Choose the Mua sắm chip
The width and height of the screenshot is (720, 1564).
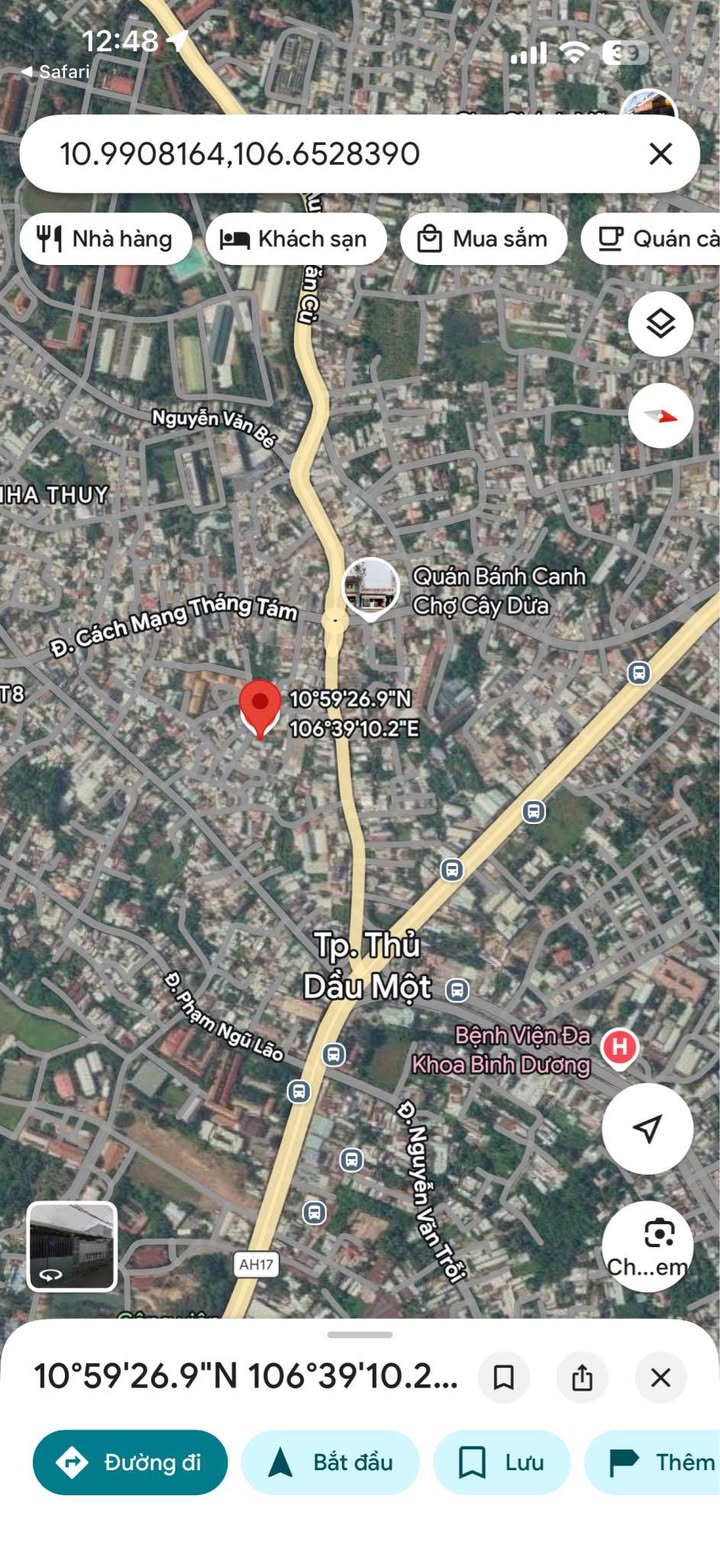(483, 239)
